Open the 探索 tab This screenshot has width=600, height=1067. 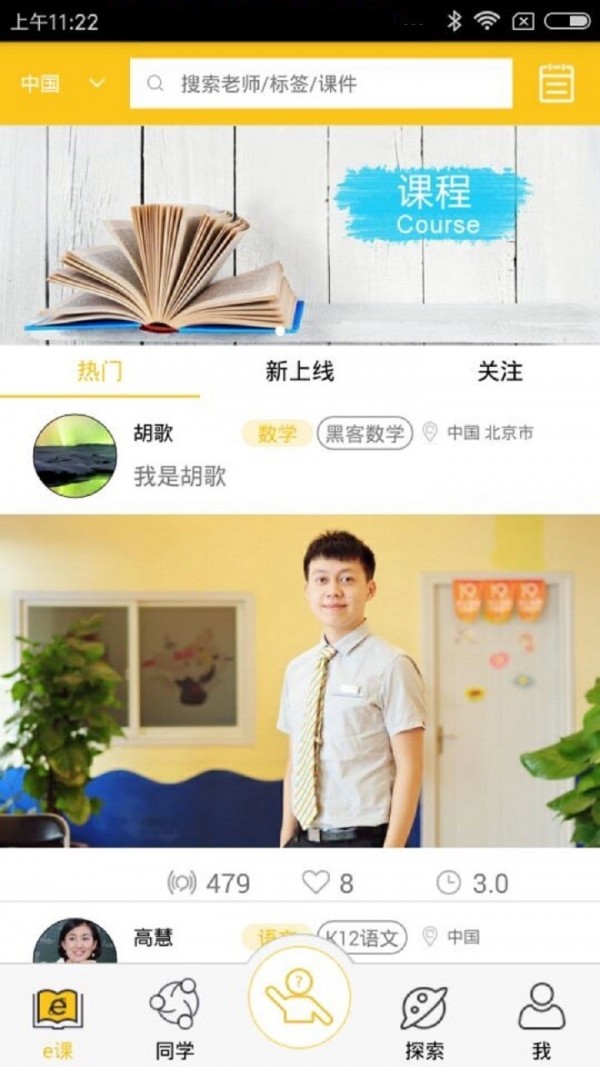pos(424,1017)
